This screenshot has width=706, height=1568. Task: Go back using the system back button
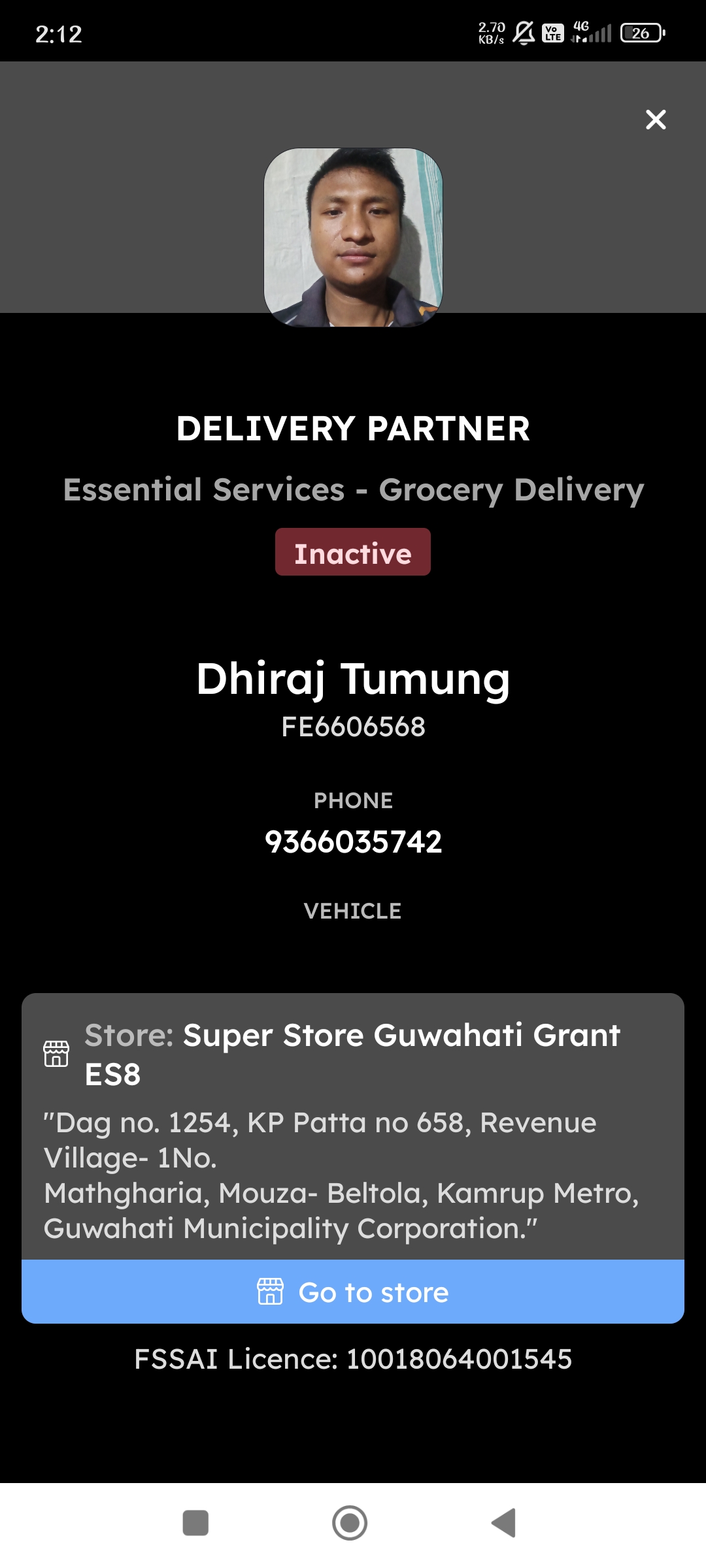pos(504,1523)
